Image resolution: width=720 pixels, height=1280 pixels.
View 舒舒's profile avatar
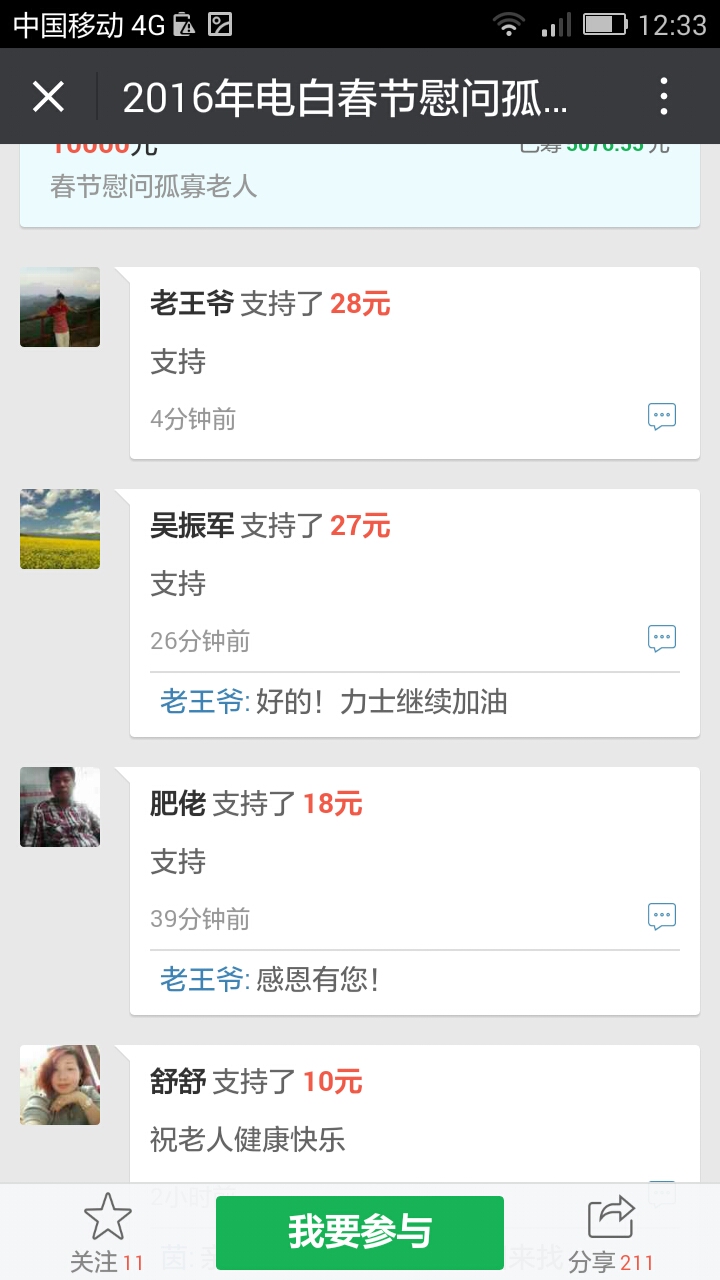point(60,1085)
